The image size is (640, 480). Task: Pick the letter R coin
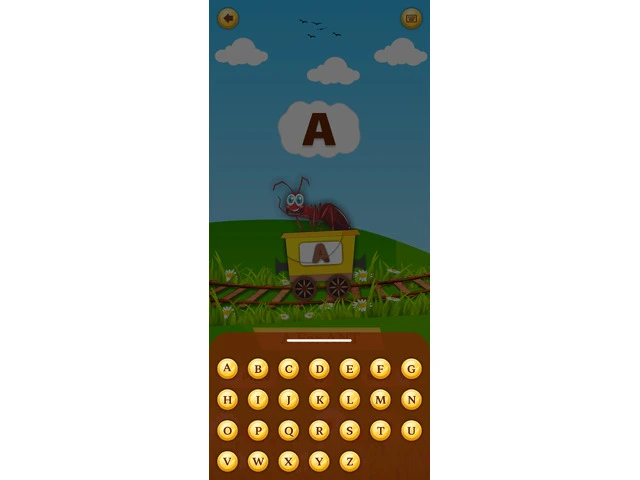(x=319, y=430)
